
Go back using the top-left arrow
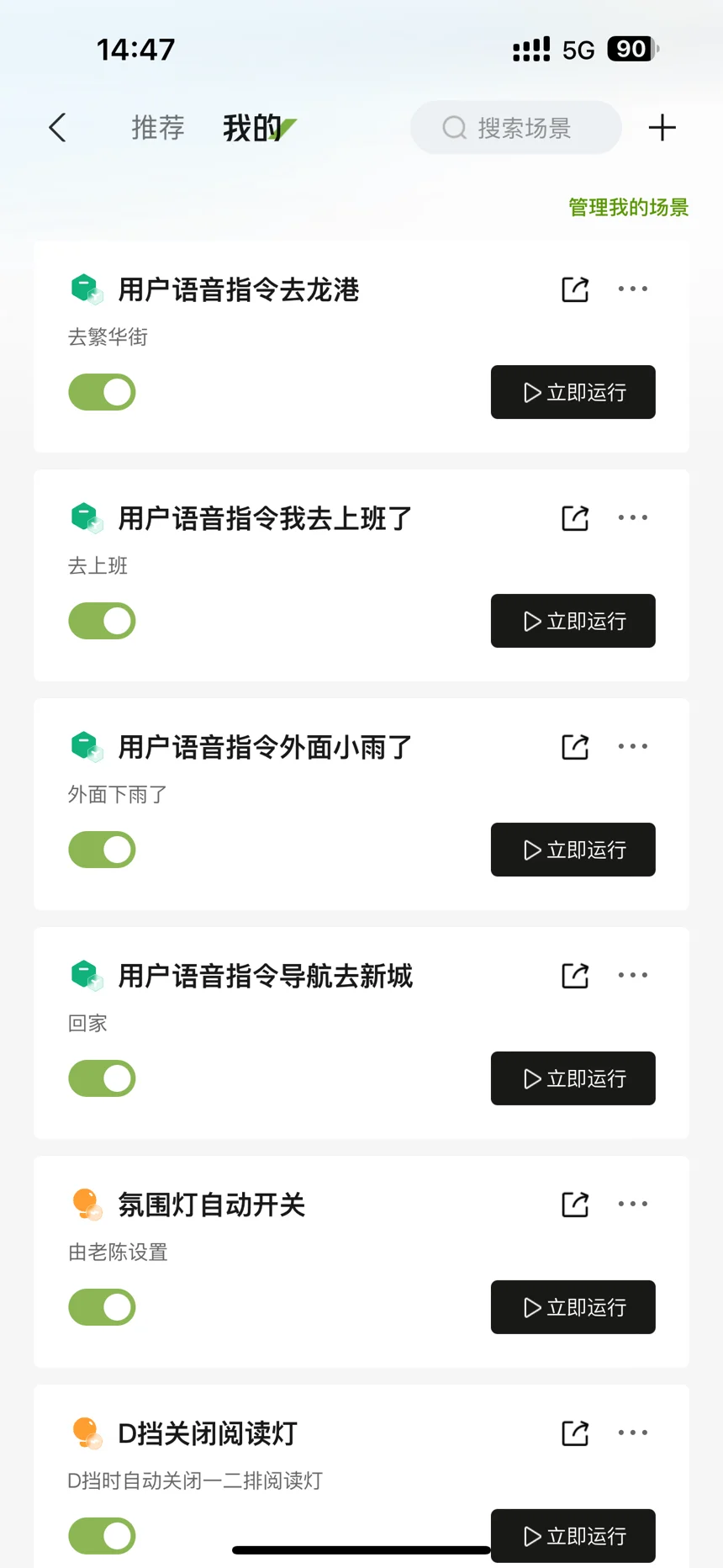click(x=57, y=128)
